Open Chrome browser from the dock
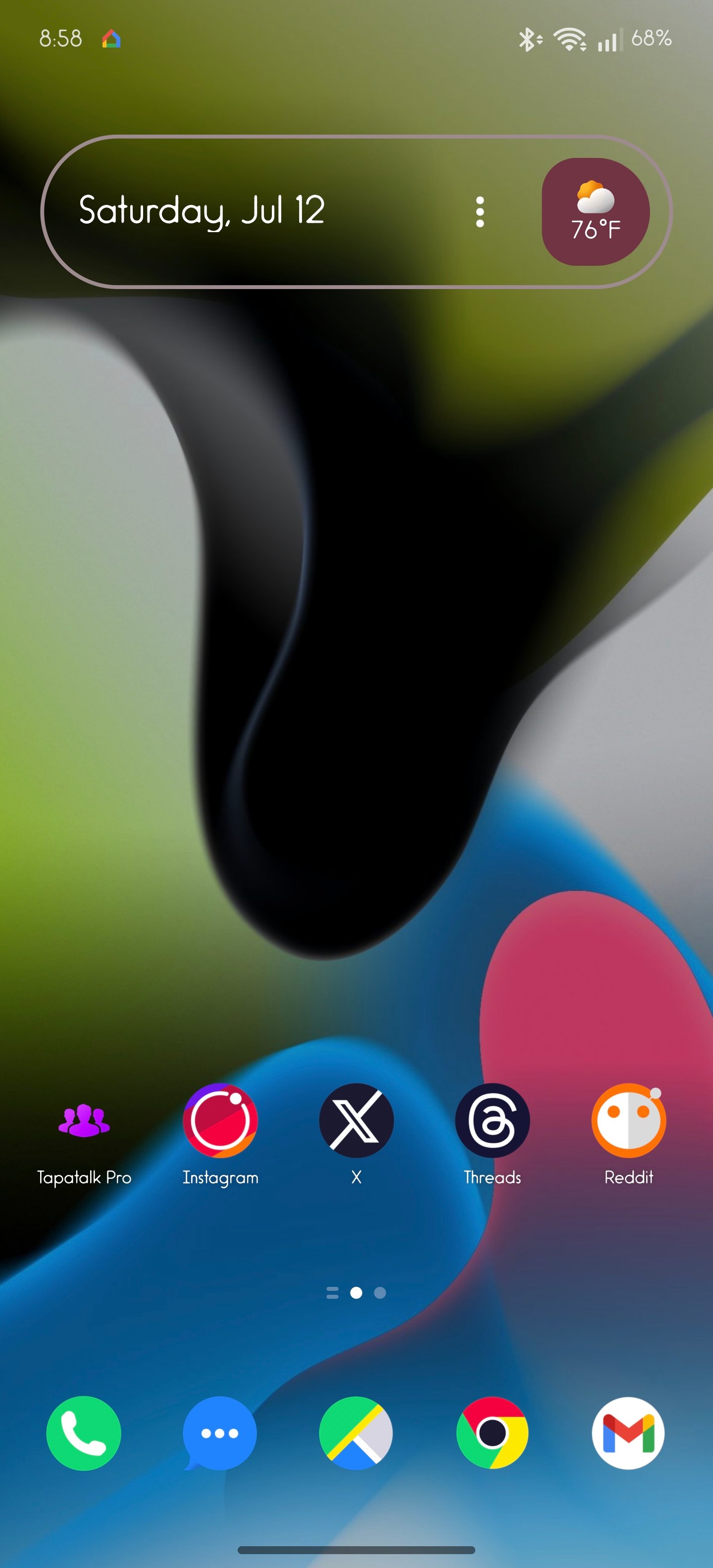 (x=492, y=1433)
